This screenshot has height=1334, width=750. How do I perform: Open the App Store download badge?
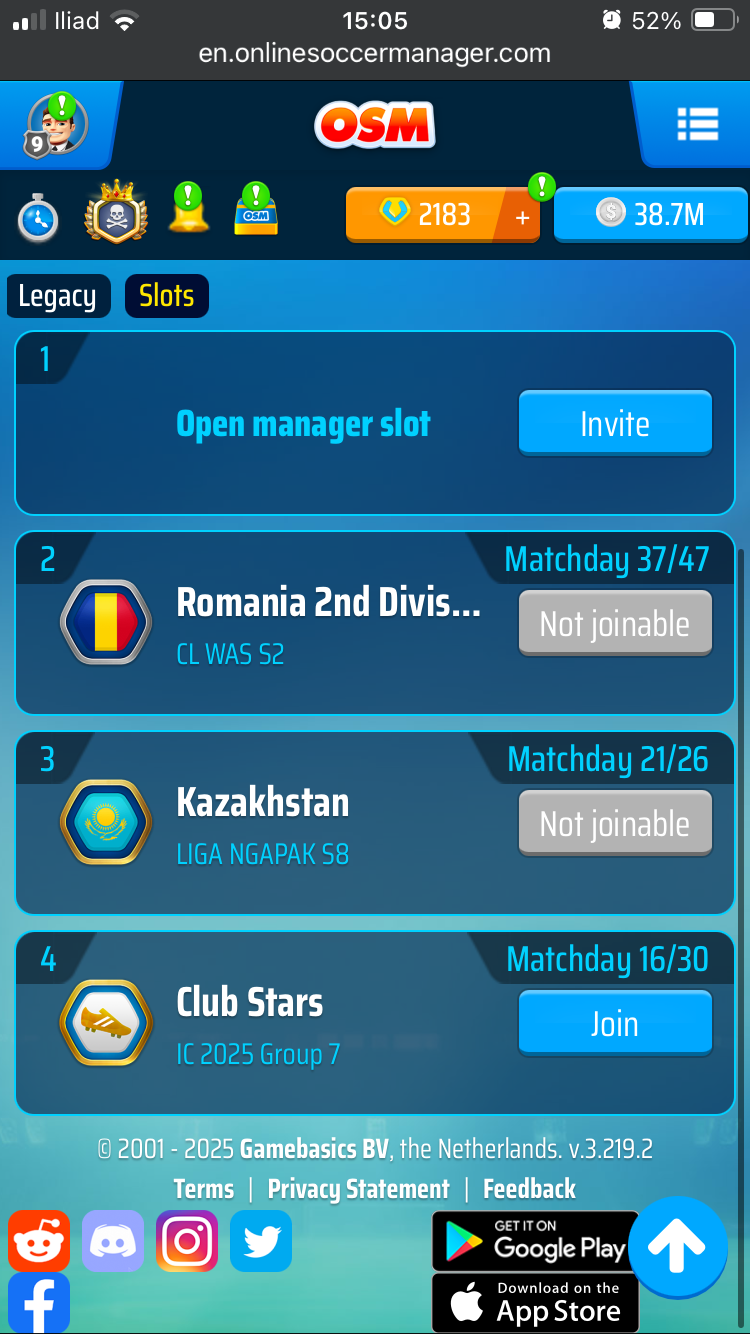(x=535, y=1302)
